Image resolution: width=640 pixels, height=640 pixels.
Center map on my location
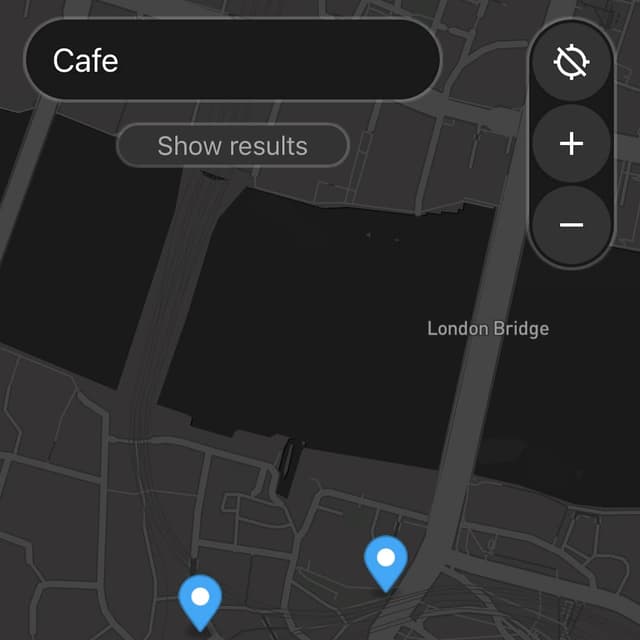point(571,63)
